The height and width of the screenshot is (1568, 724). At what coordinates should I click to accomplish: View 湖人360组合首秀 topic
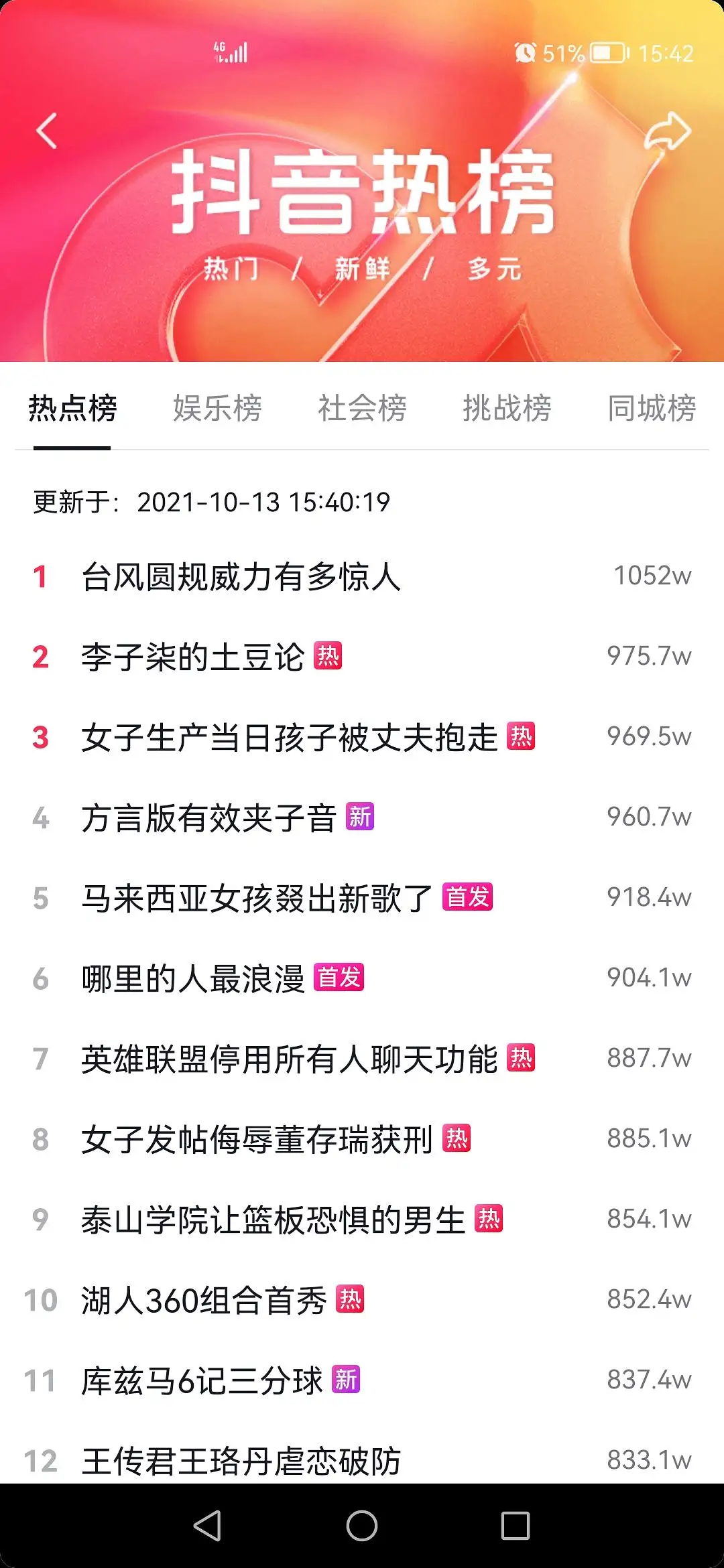204,1300
